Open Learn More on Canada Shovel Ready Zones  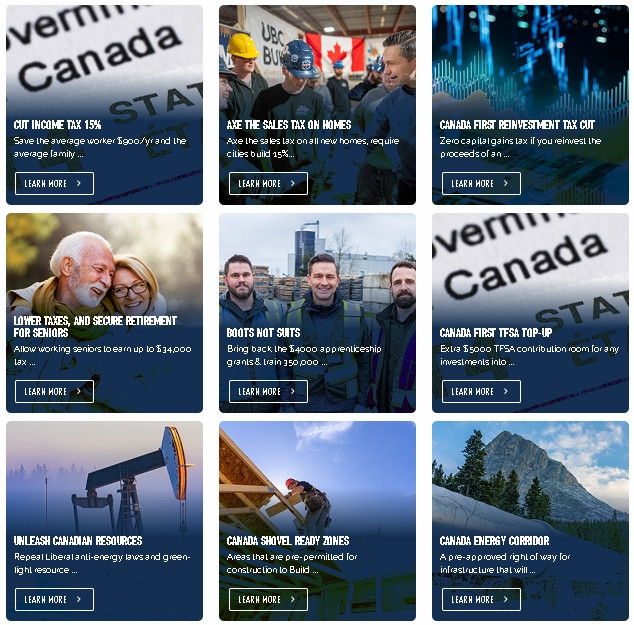[268, 599]
